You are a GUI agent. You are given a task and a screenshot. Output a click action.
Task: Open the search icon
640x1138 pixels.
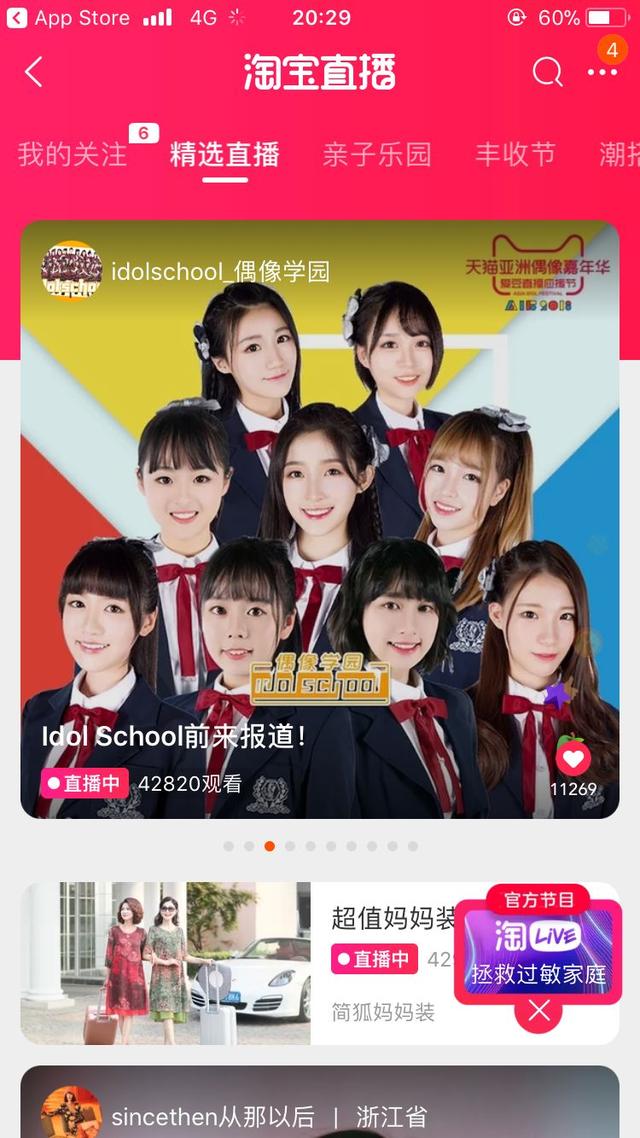[x=547, y=73]
